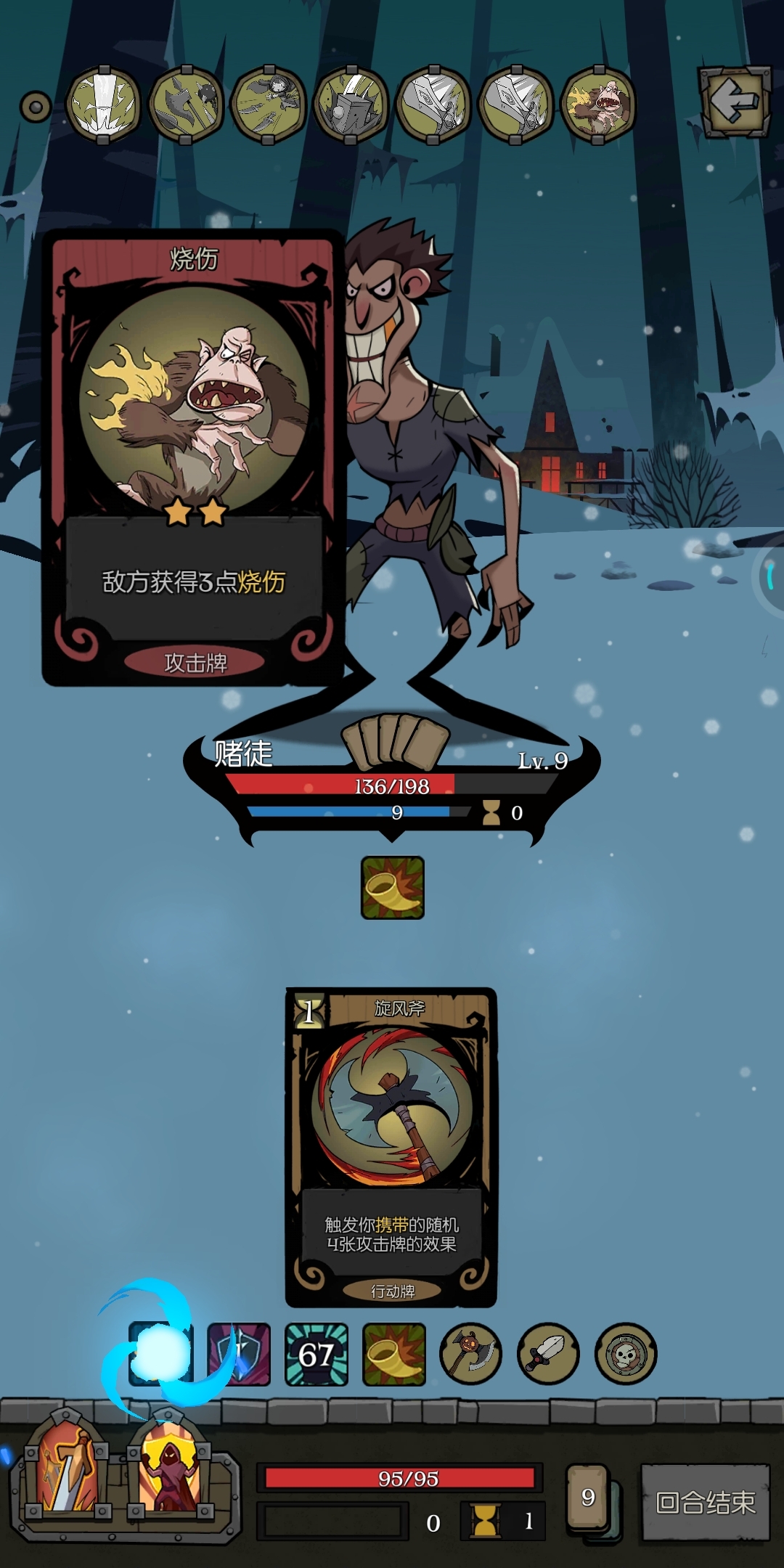The height and width of the screenshot is (1568, 784).
Task: Open the skull axe equipment icon
Action: click(x=470, y=1354)
